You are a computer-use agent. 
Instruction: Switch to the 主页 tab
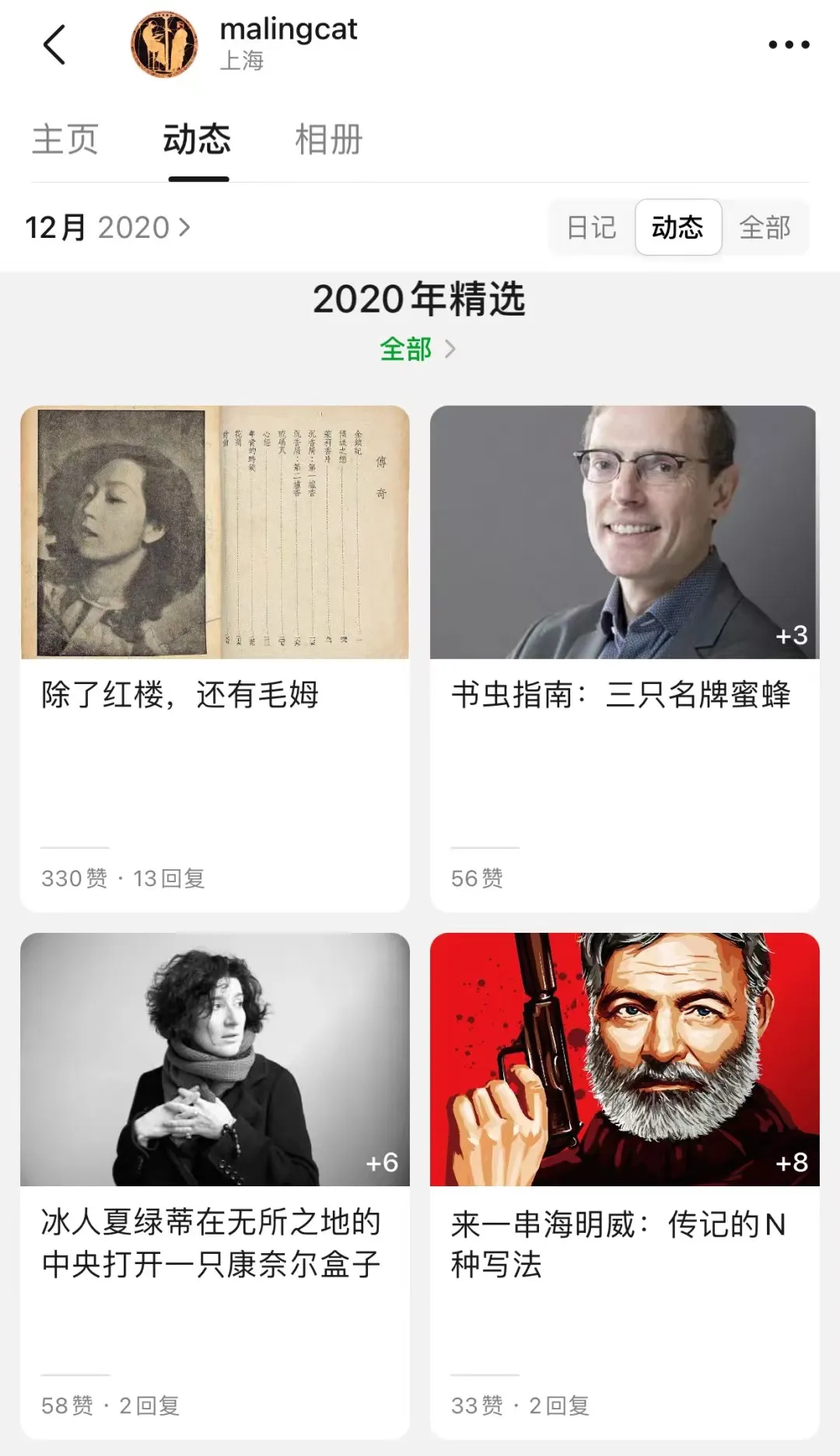pyautogui.click(x=65, y=140)
